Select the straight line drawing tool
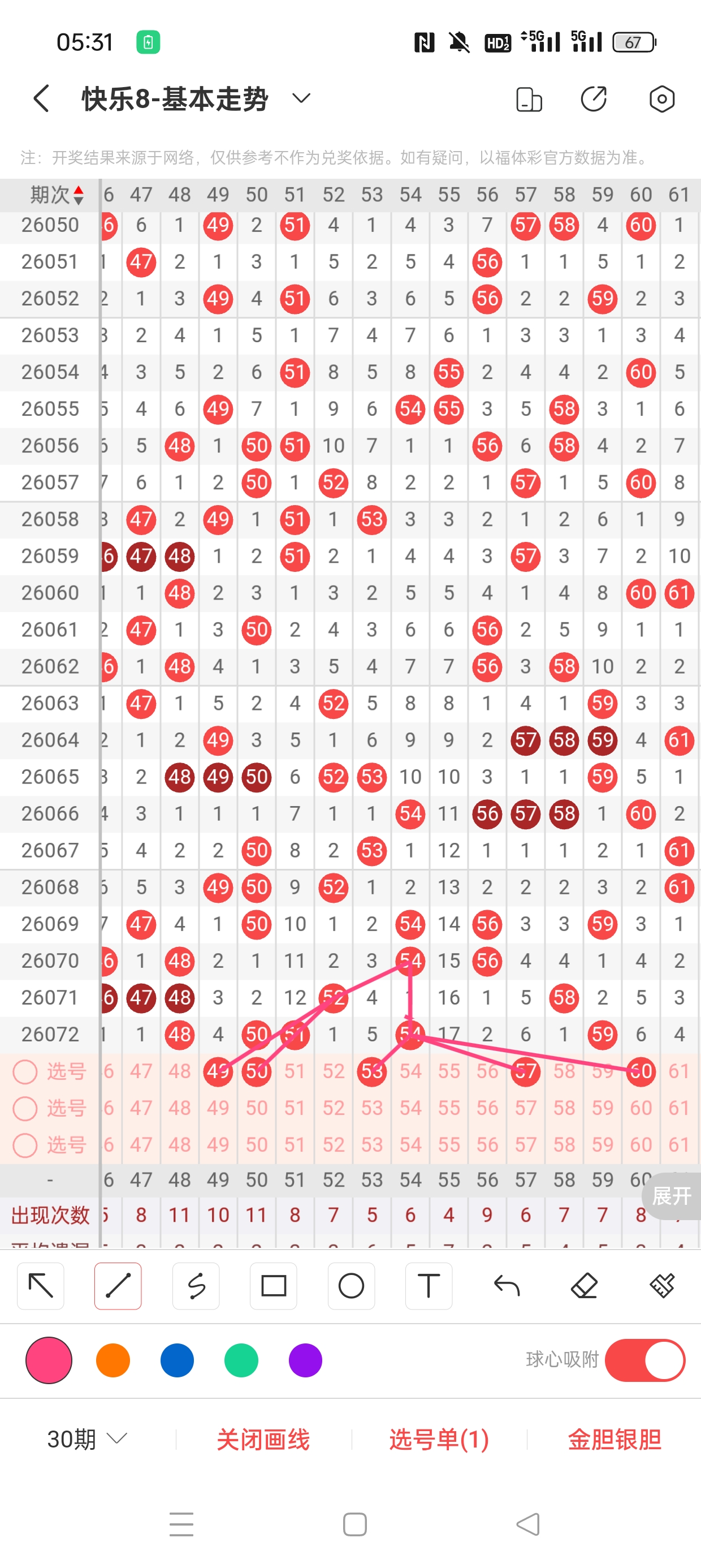 118,1286
